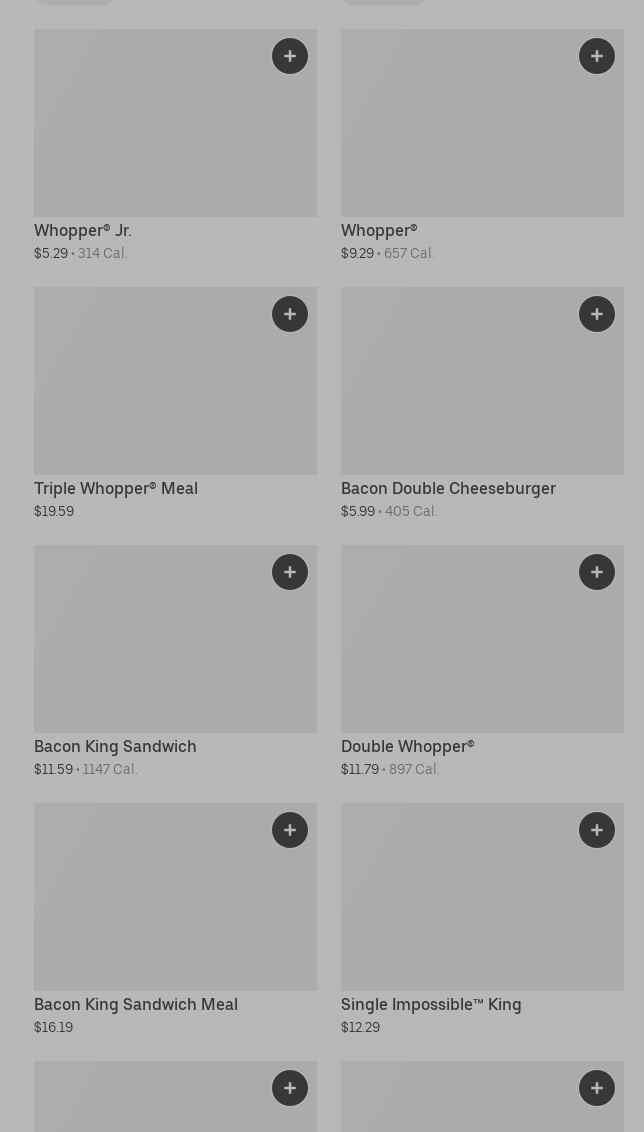Add Double Whopper using plus button
This screenshot has width=644, height=1132.
pos(597,572)
